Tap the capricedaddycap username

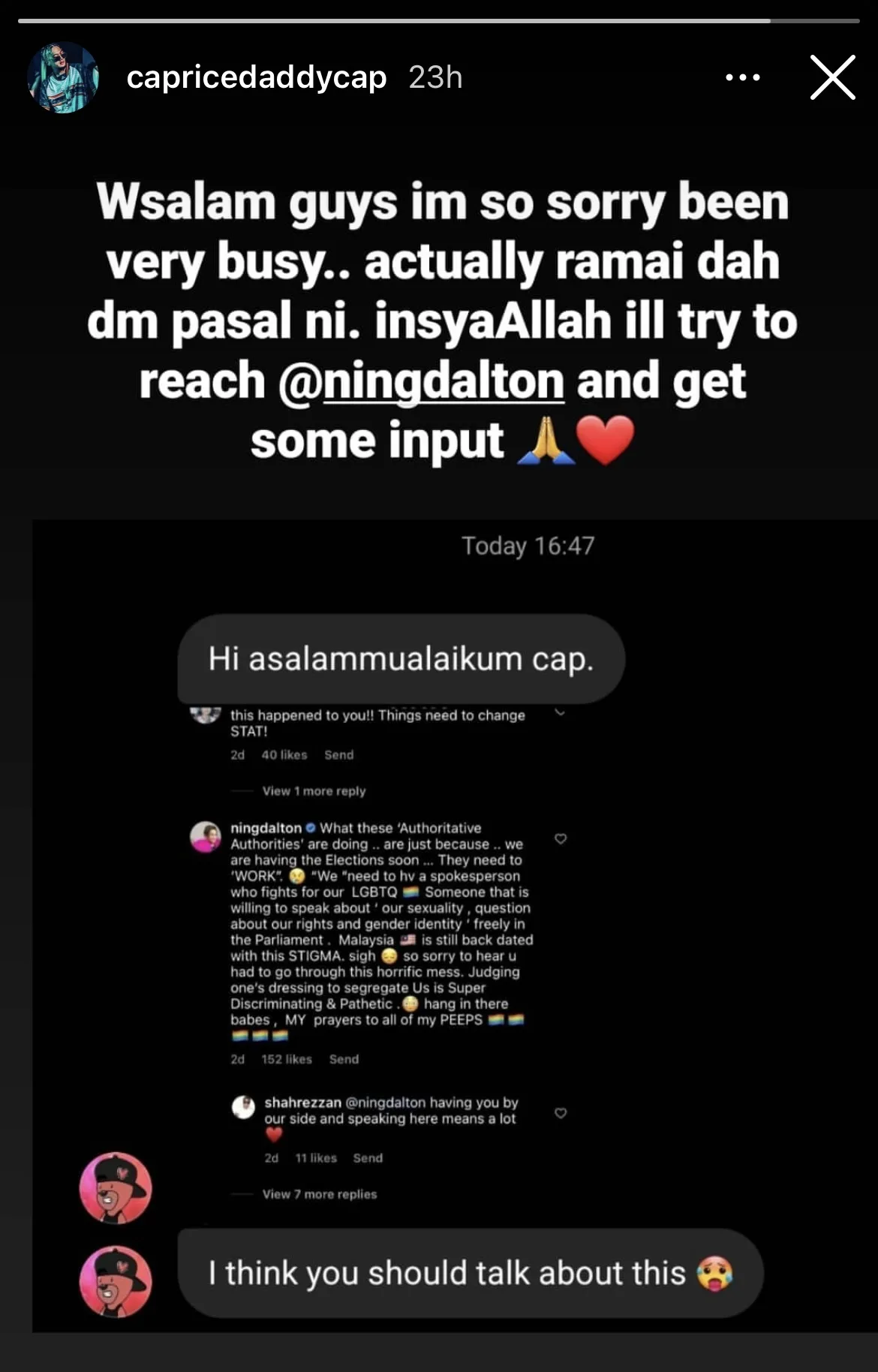256,77
